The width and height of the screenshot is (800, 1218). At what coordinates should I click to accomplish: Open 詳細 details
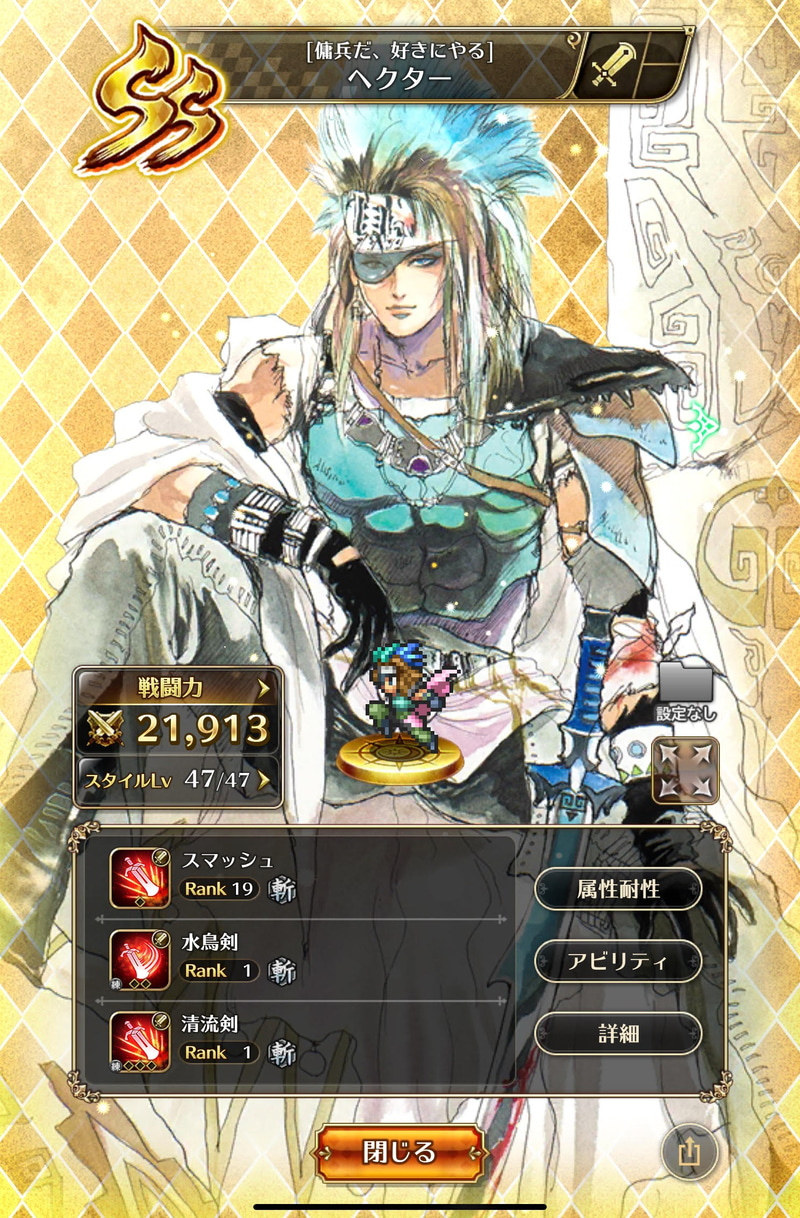click(x=617, y=1034)
